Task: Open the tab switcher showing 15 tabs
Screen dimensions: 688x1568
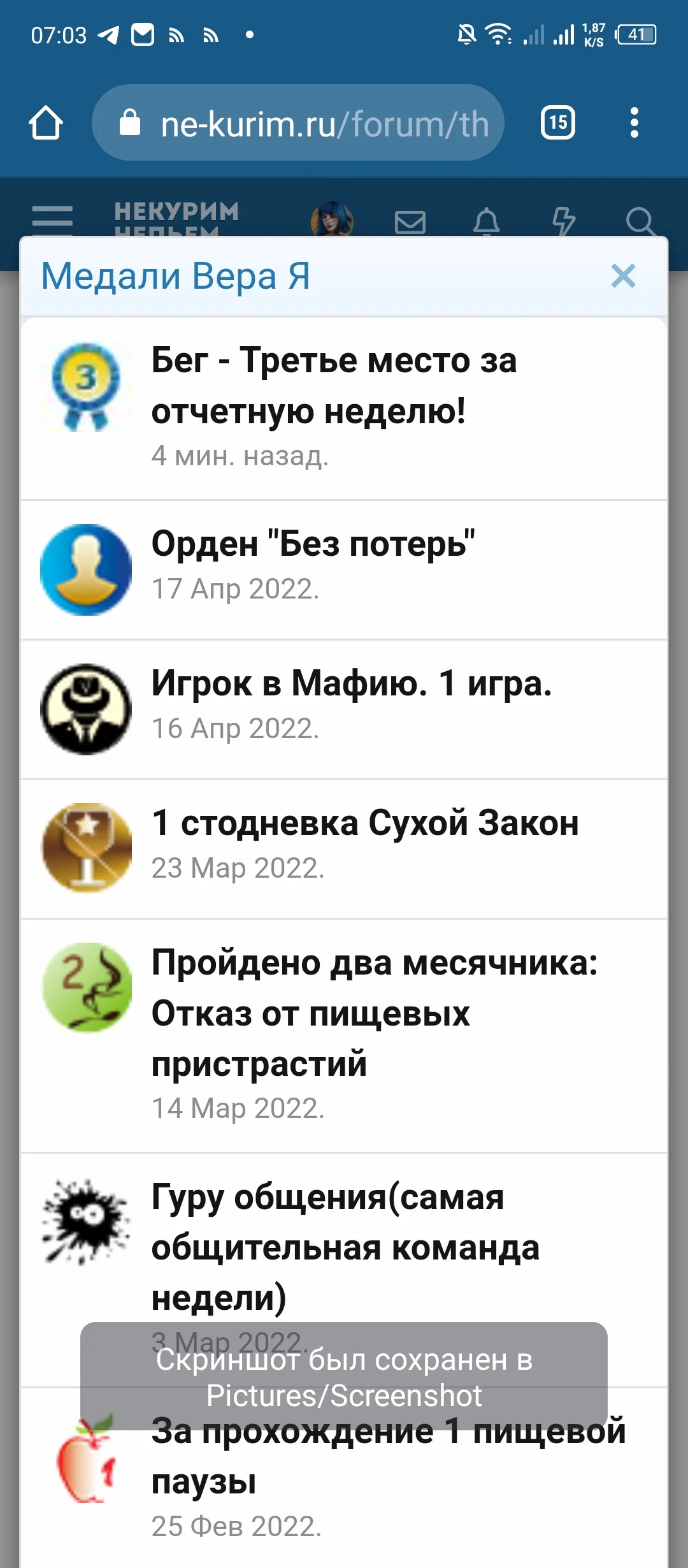Action: 557,122
